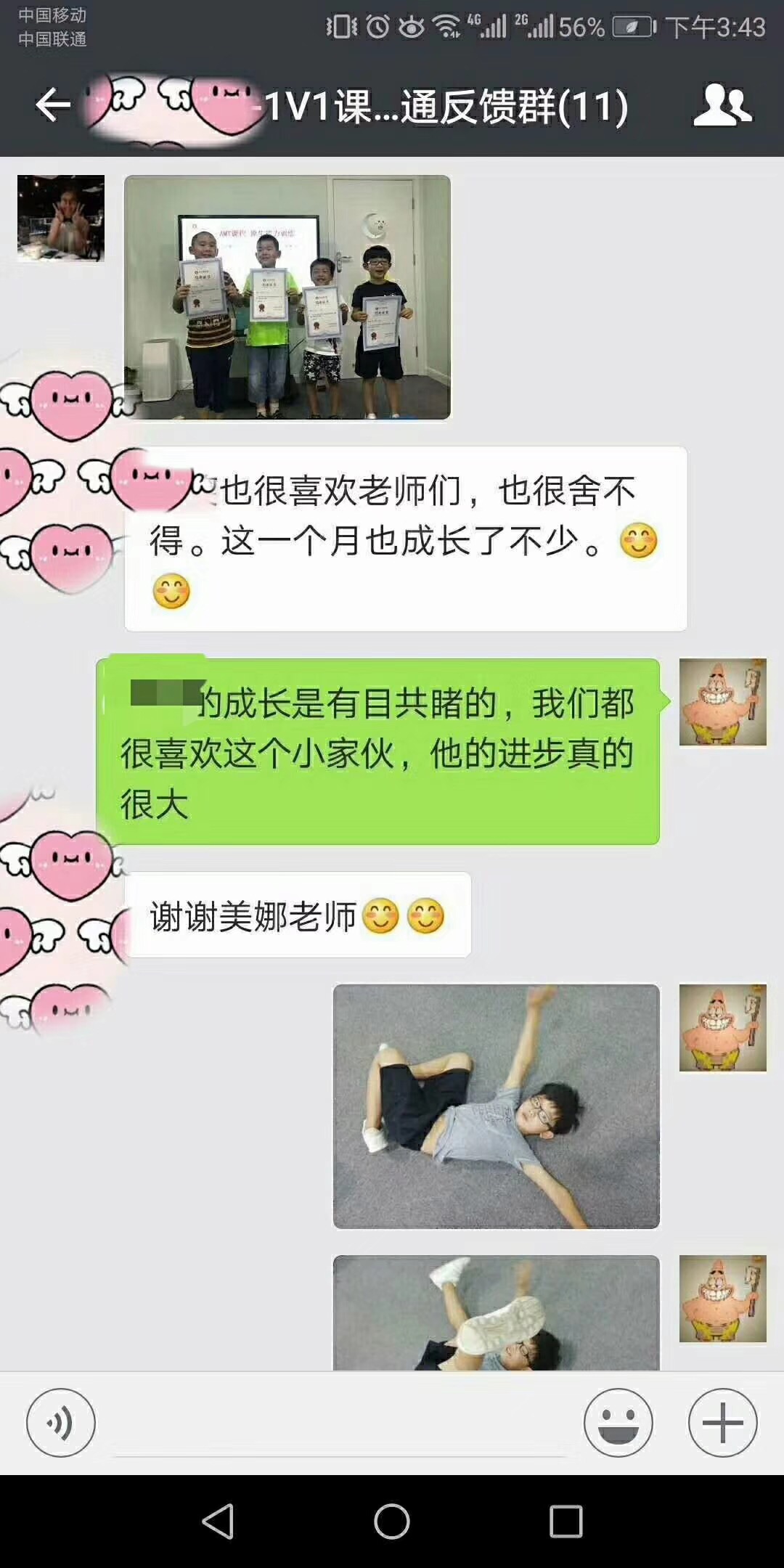
Task: Open photo of boy lying on carpet
Action: [496, 1106]
